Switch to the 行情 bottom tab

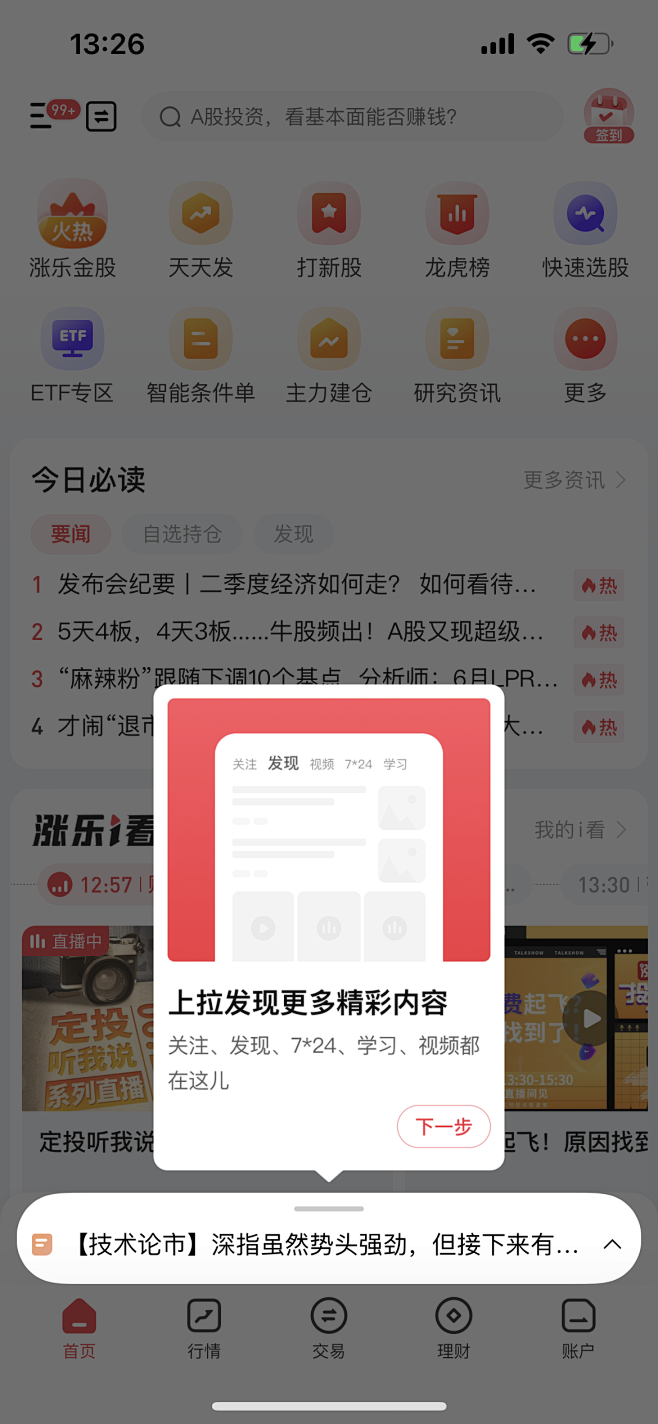204,1328
